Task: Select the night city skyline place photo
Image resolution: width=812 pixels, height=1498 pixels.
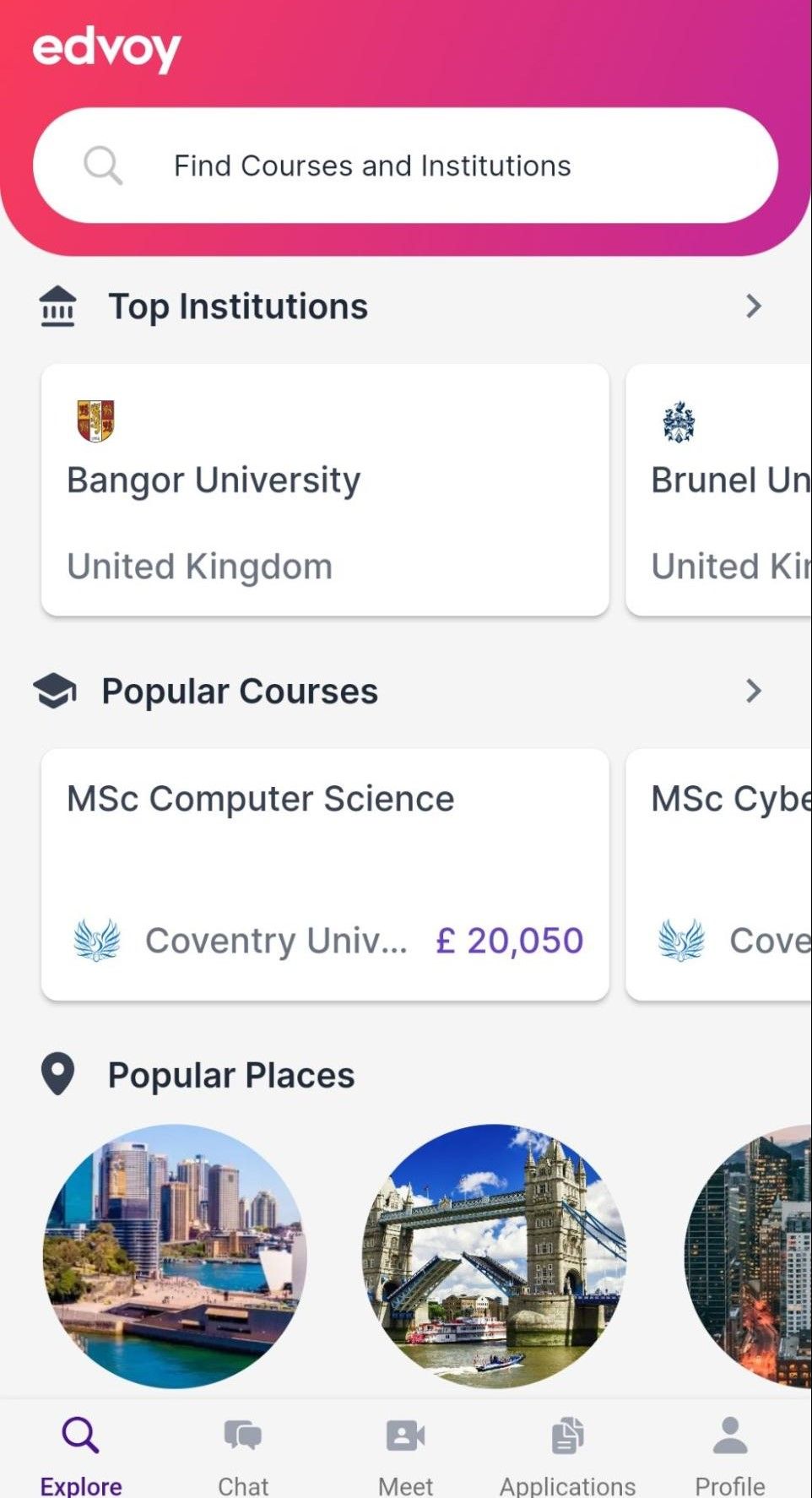Action: 749,1256
